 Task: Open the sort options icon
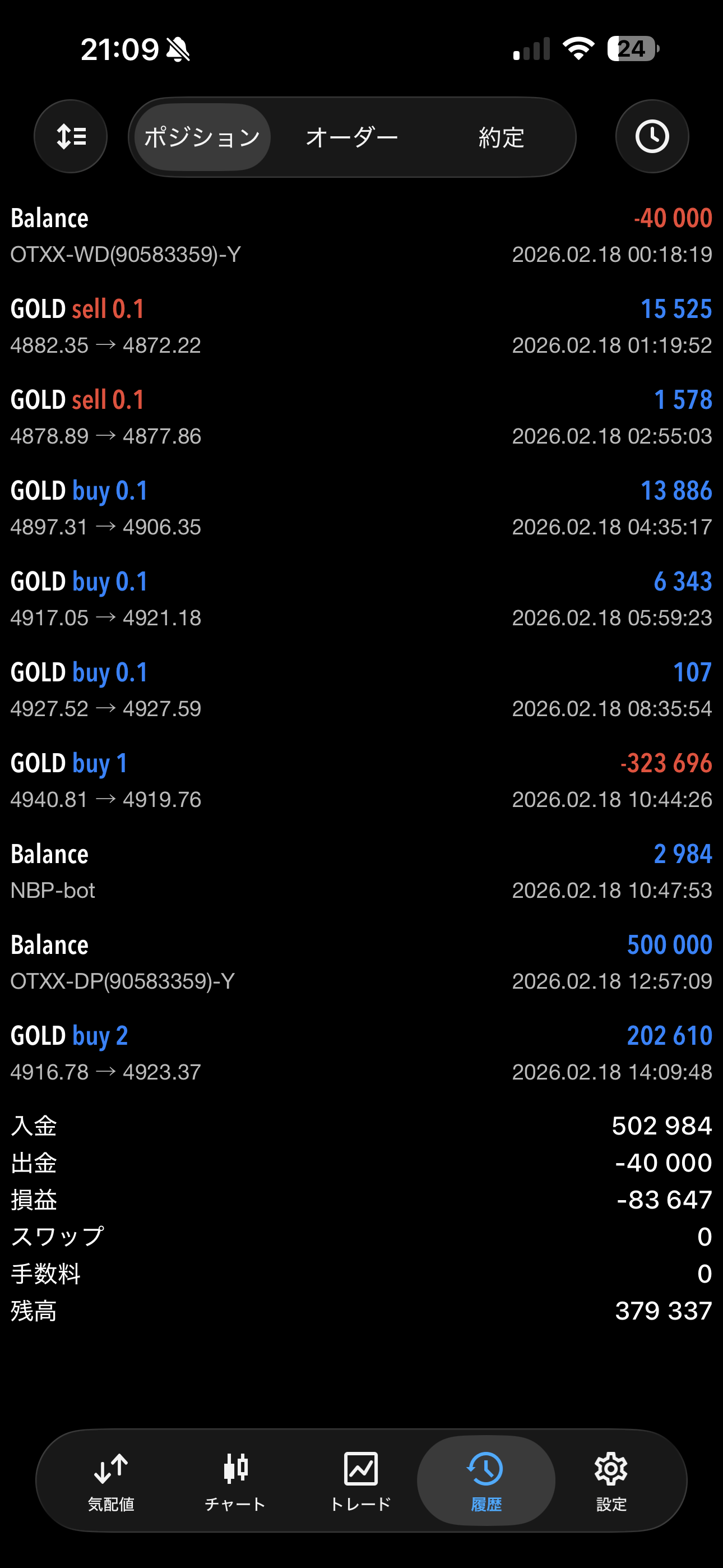(71, 136)
